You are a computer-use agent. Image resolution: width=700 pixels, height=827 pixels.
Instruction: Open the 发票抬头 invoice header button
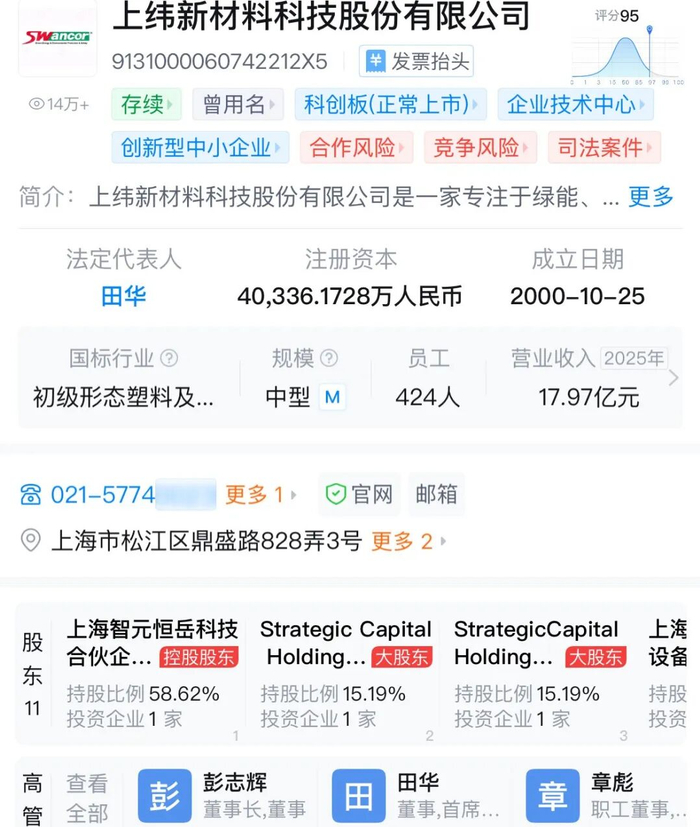(x=416, y=61)
